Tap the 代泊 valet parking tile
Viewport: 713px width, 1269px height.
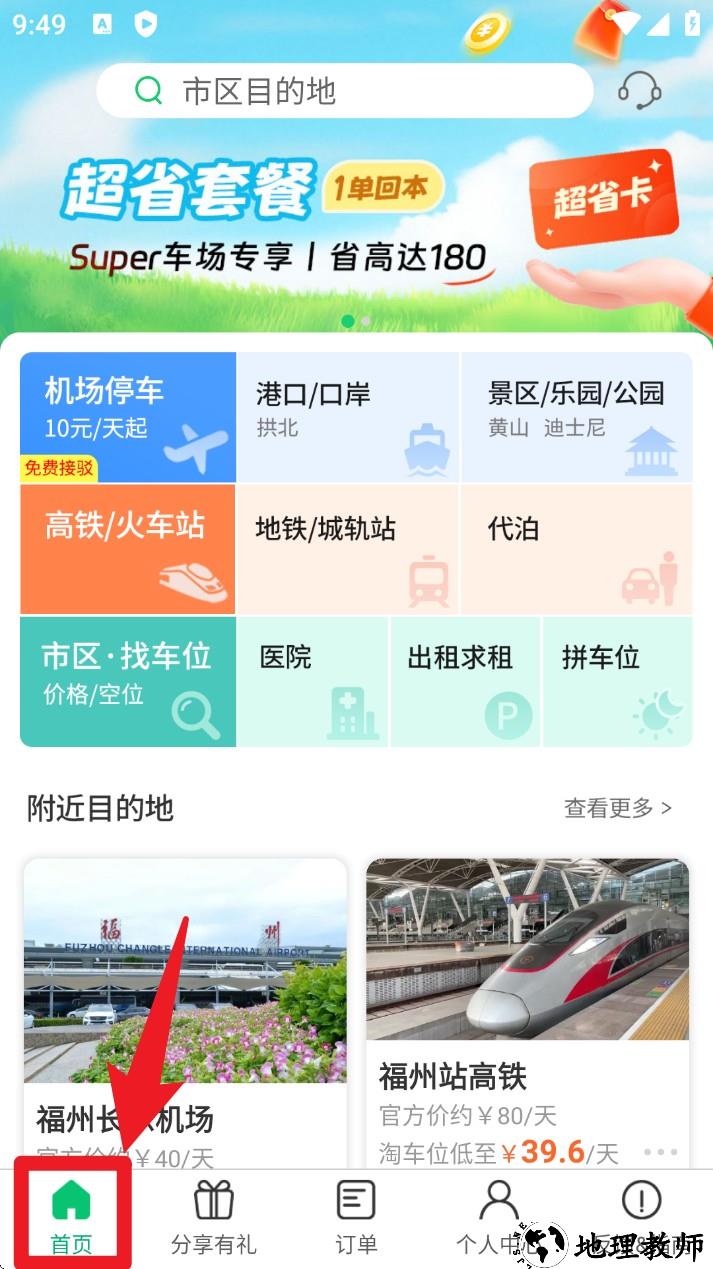point(576,549)
